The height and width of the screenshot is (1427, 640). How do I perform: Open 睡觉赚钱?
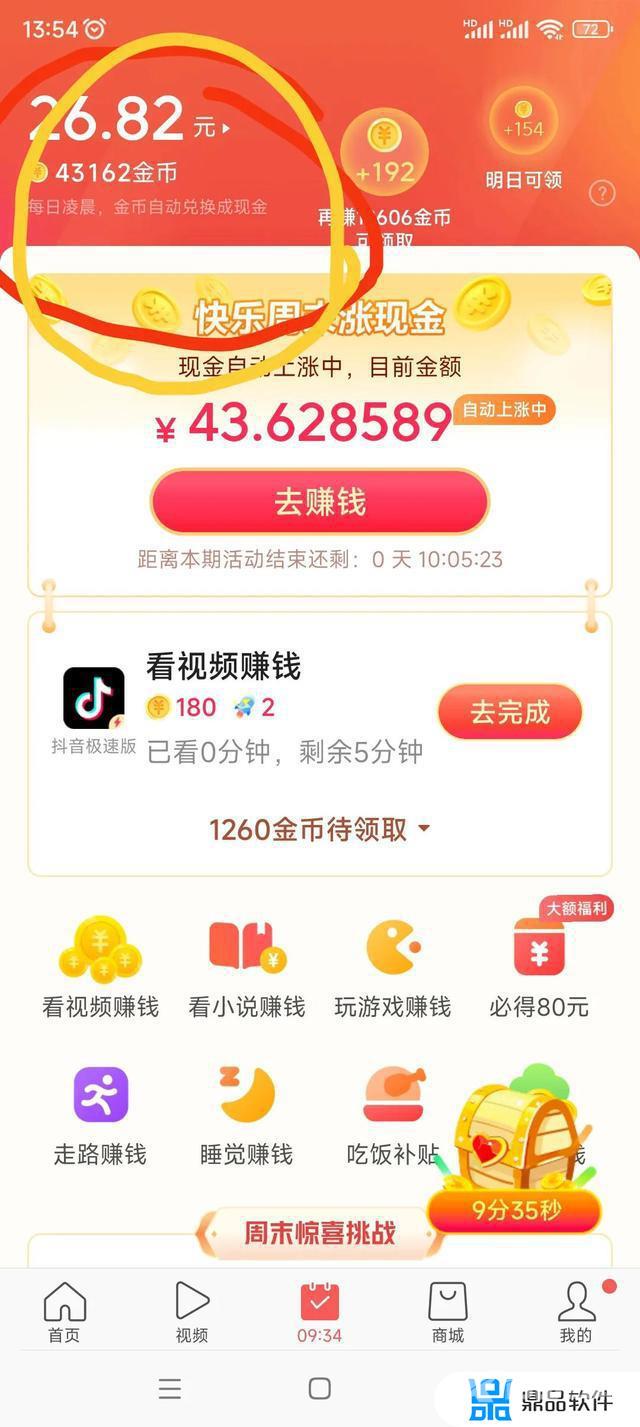click(246, 1115)
